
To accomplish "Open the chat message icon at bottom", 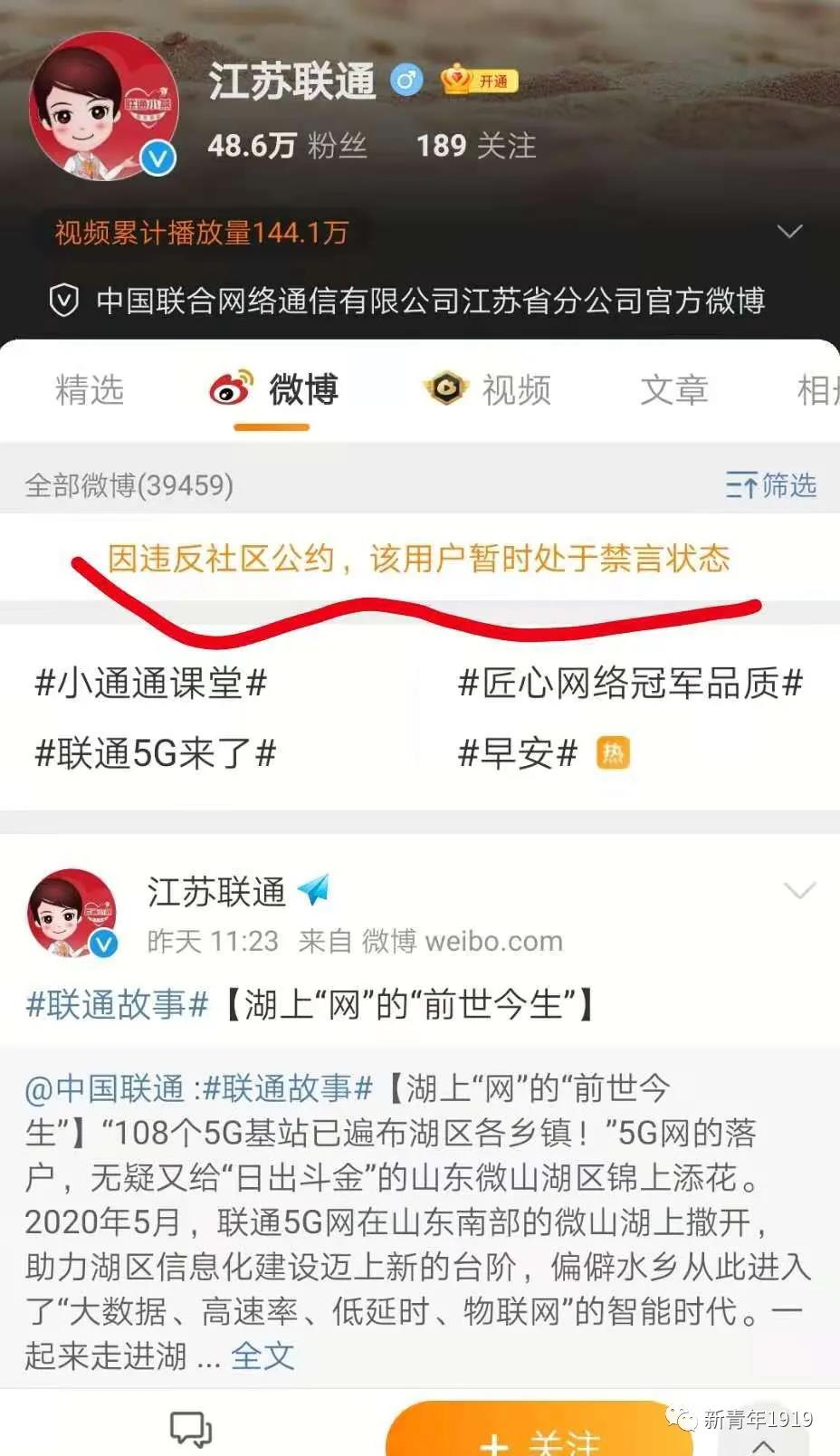I will [190, 1429].
